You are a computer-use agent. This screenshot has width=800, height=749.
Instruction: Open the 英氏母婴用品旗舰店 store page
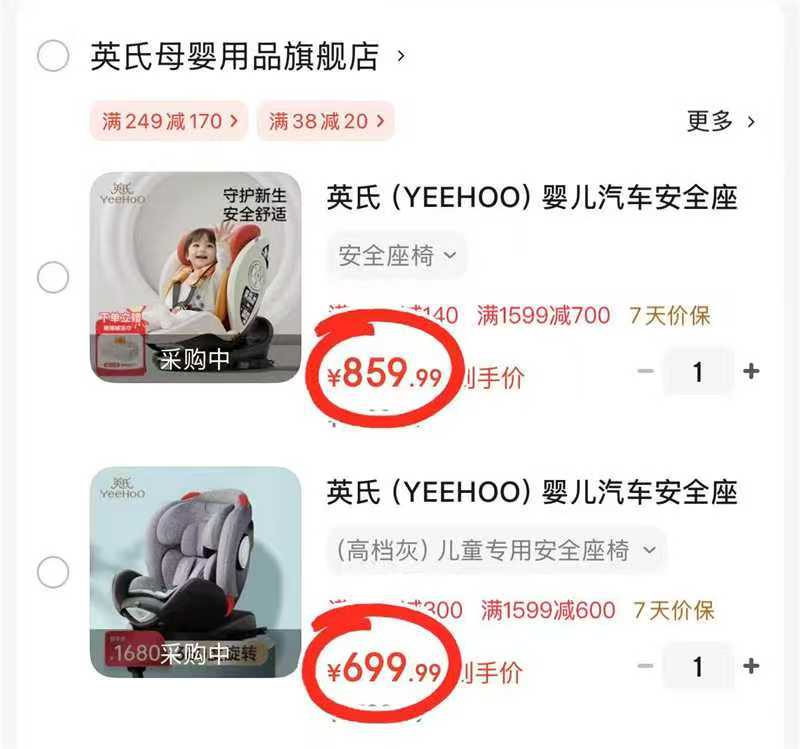235,56
